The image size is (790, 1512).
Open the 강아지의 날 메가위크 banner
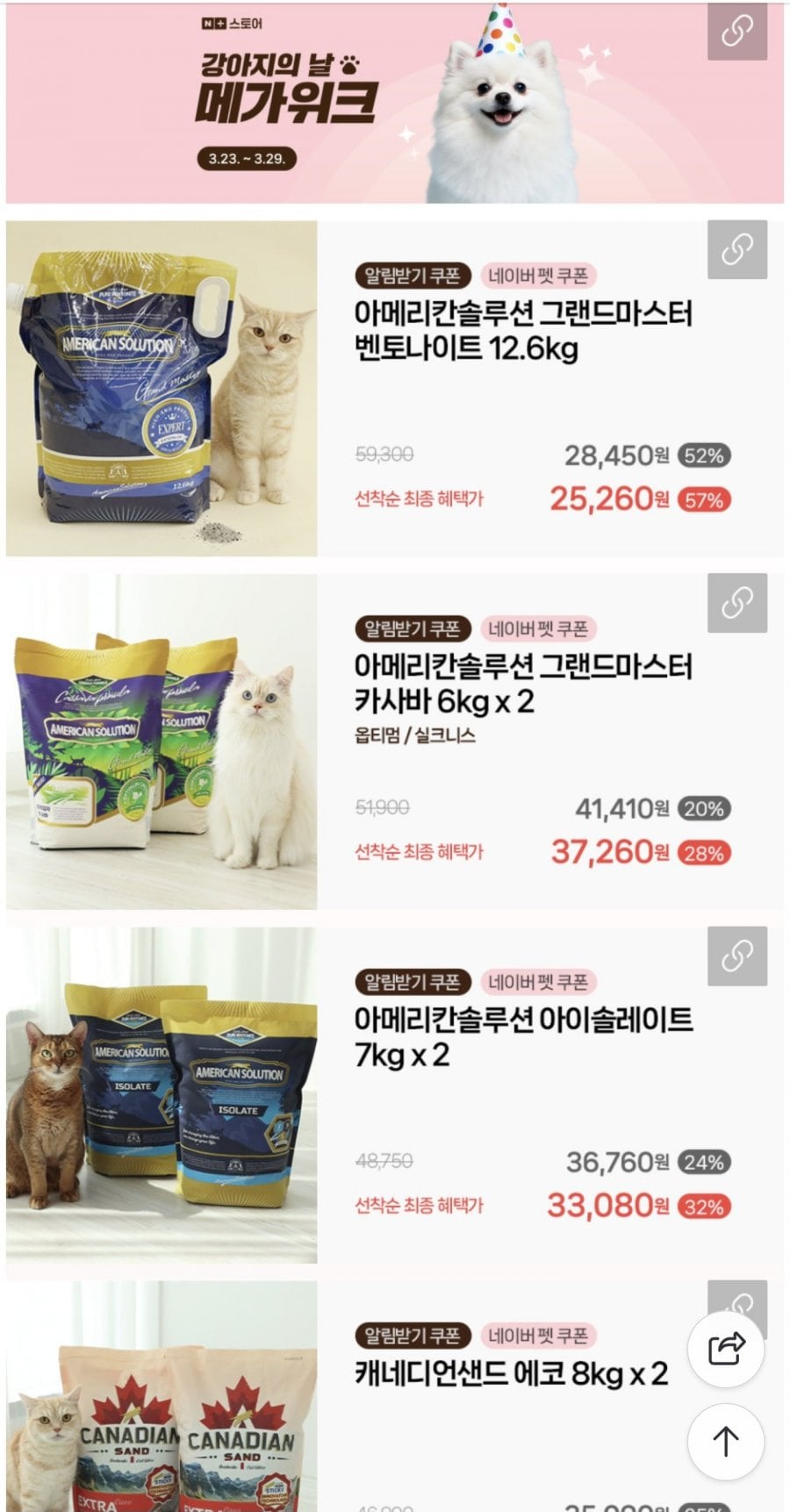pyautogui.click(x=351, y=105)
